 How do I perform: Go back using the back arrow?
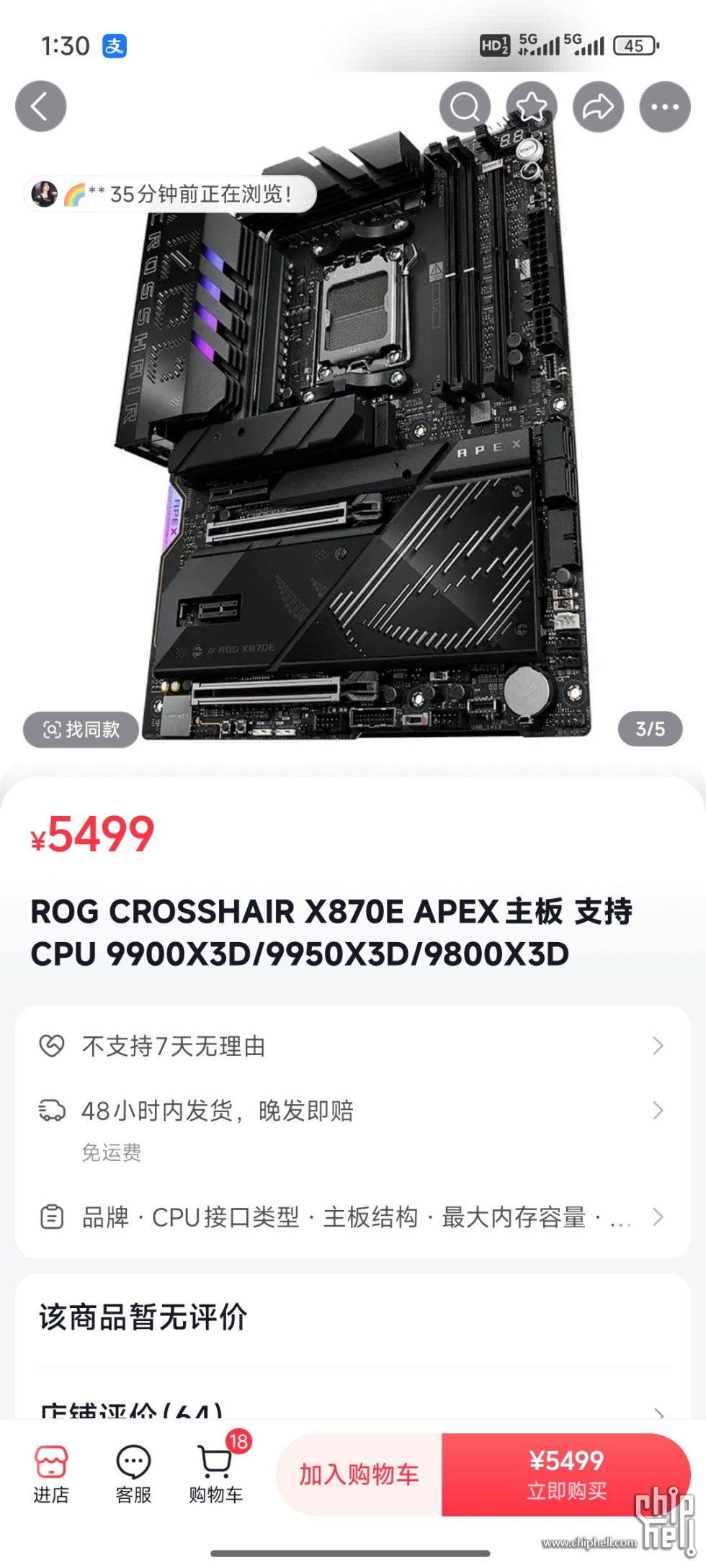pos(41,107)
